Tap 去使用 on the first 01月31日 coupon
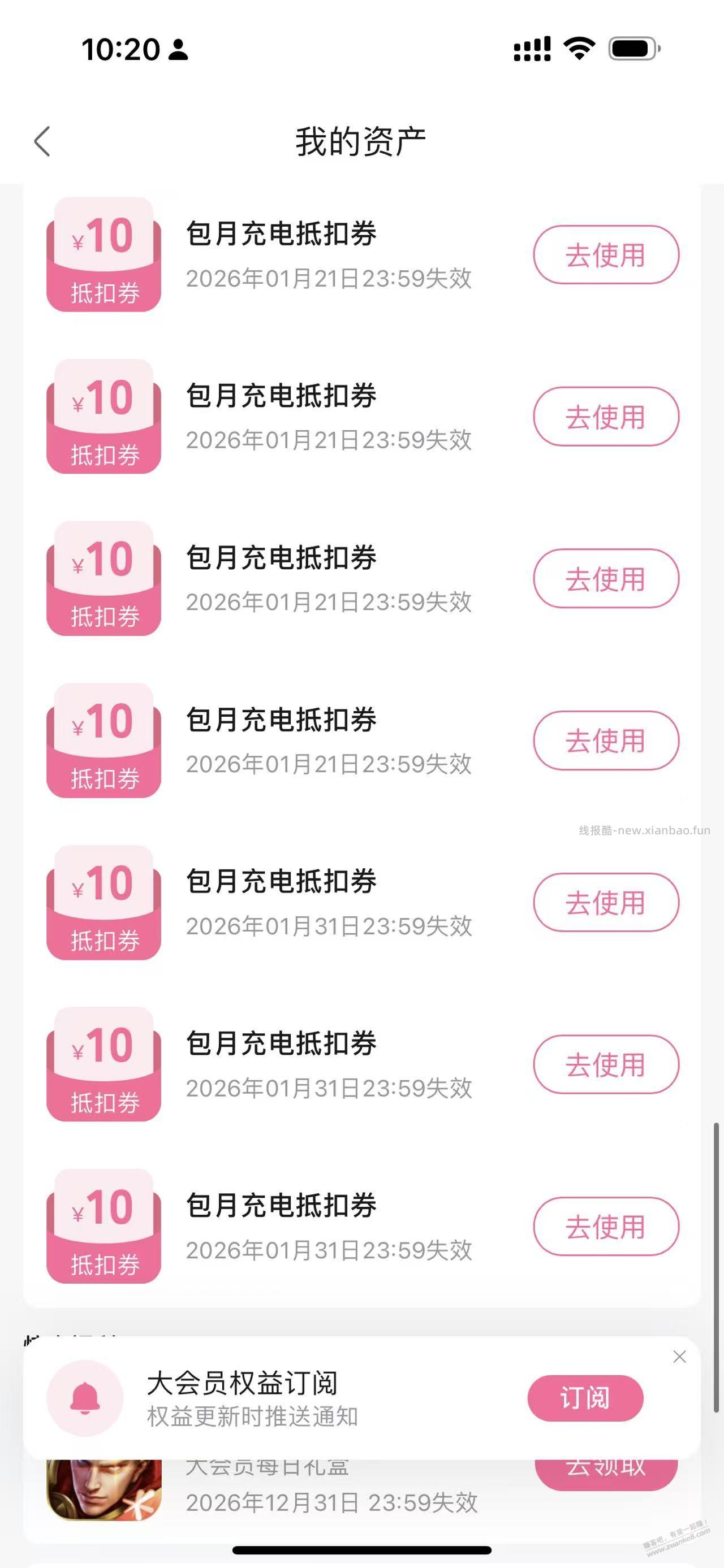Screen dimensions: 724x1568 605,903
